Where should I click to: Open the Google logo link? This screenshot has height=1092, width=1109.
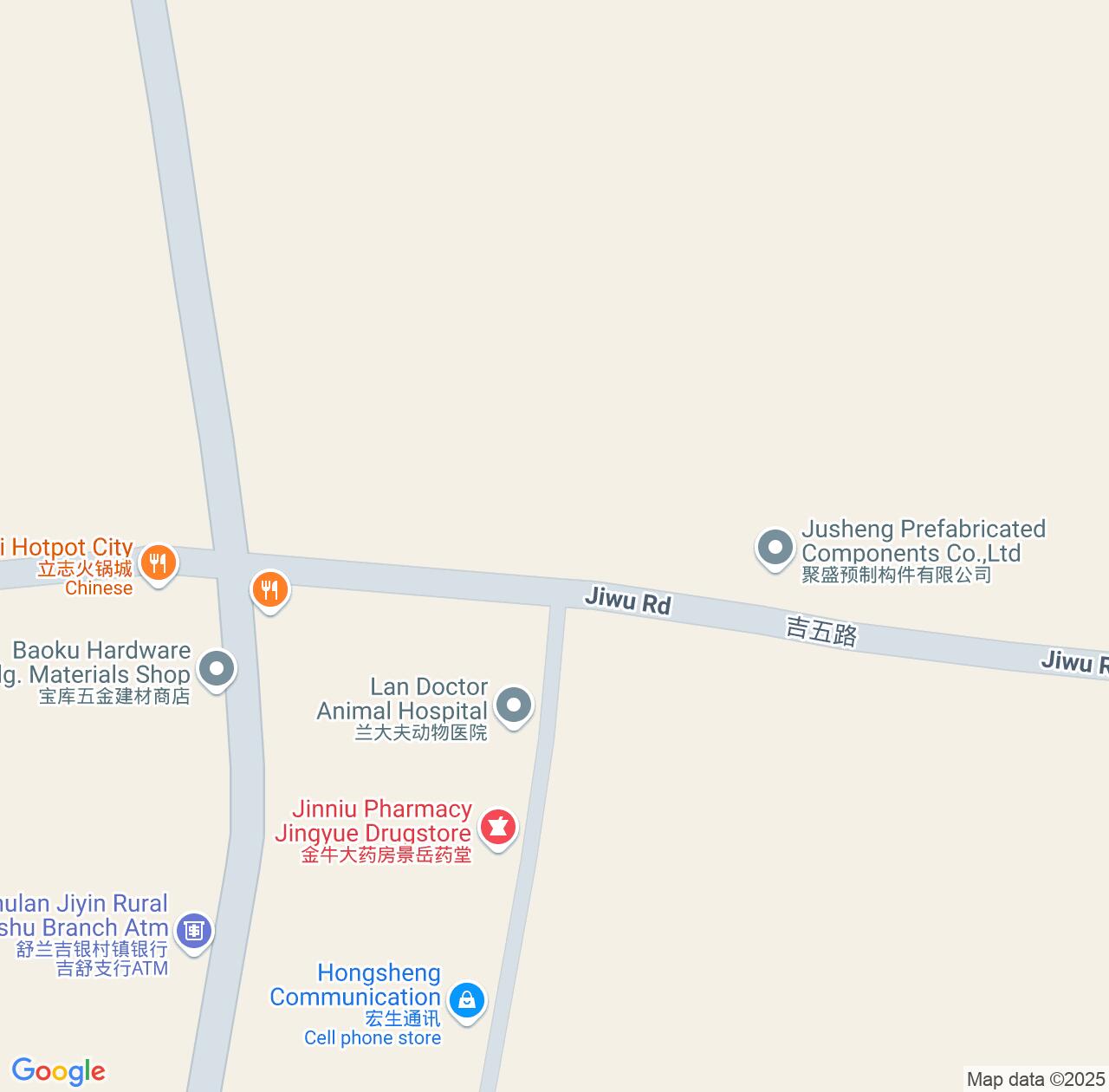[58, 1071]
